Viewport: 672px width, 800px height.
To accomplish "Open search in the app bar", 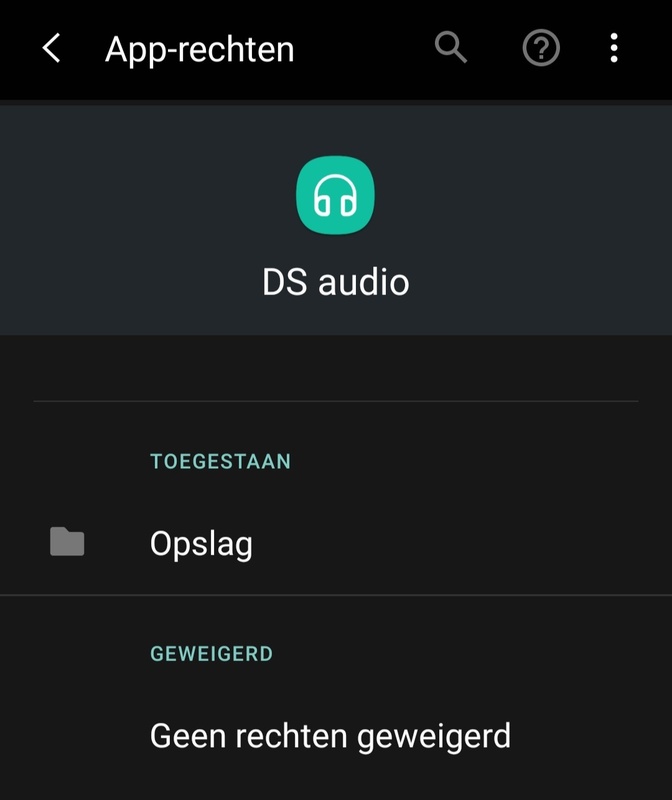I will click(451, 48).
